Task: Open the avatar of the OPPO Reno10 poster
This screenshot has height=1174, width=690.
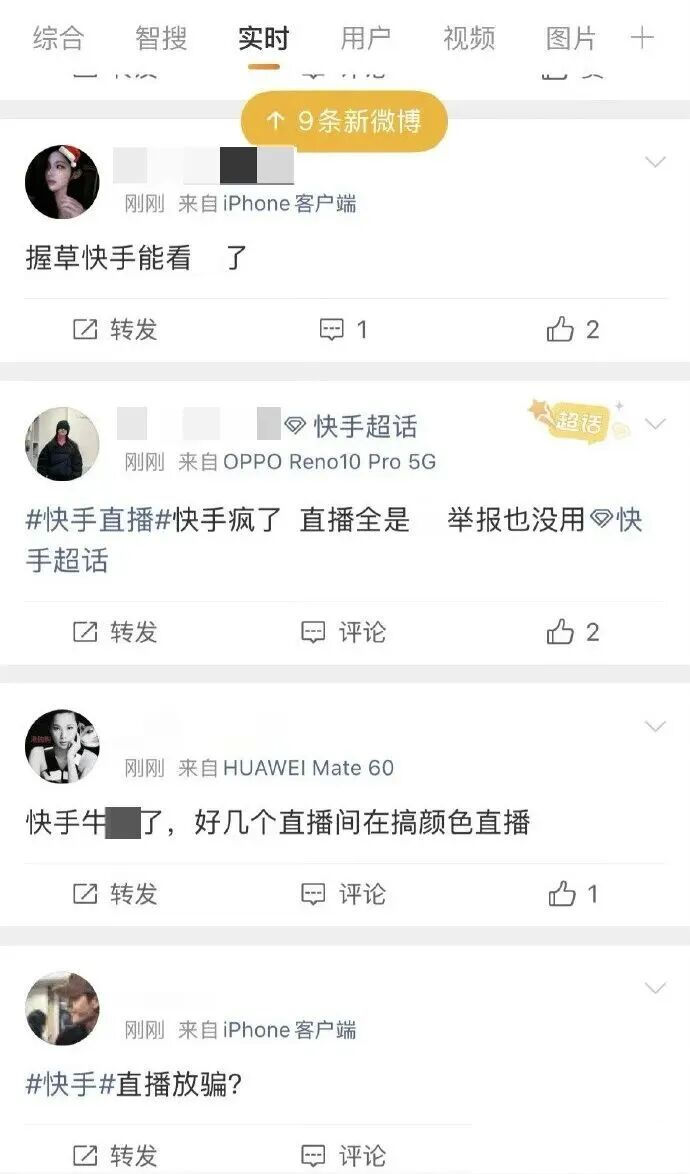Action: tap(62, 444)
